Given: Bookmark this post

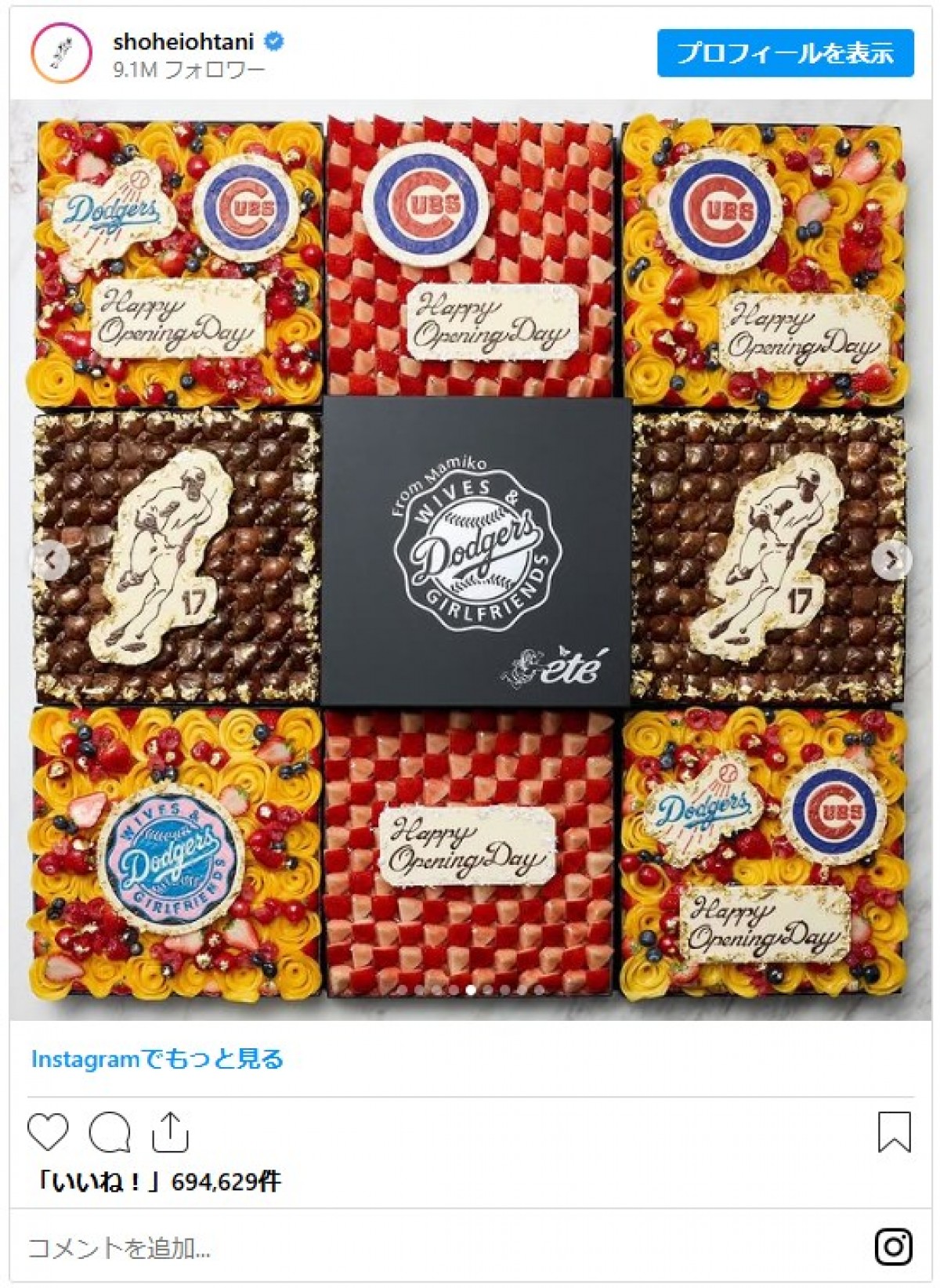Looking at the screenshot, I should tap(894, 1132).
